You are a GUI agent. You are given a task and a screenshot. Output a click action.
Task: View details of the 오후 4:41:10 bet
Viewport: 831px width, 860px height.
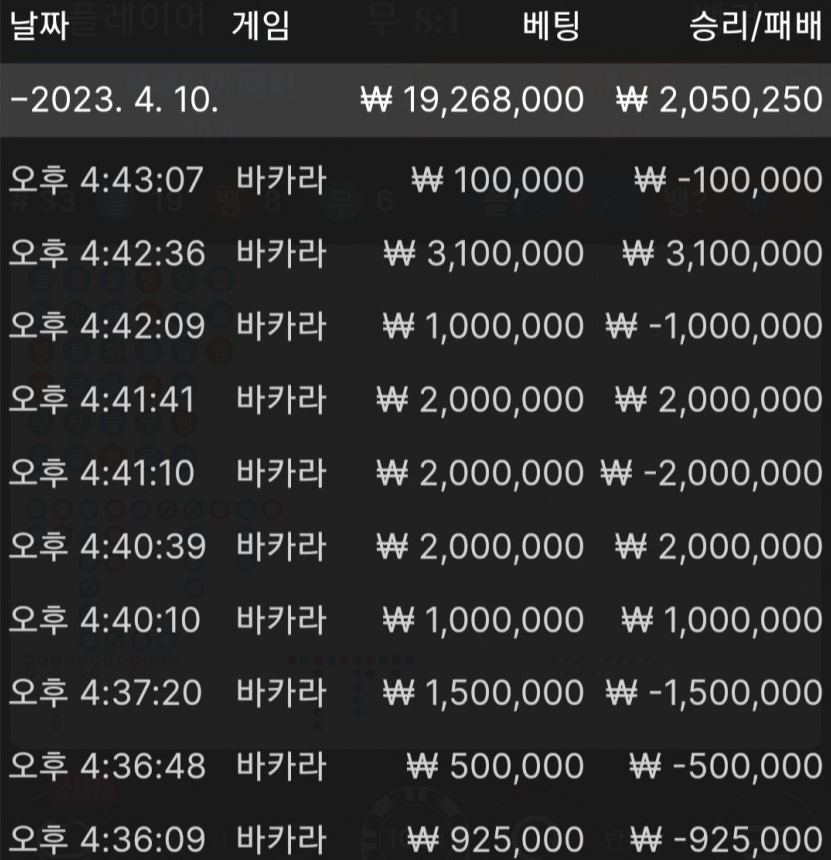(415, 473)
